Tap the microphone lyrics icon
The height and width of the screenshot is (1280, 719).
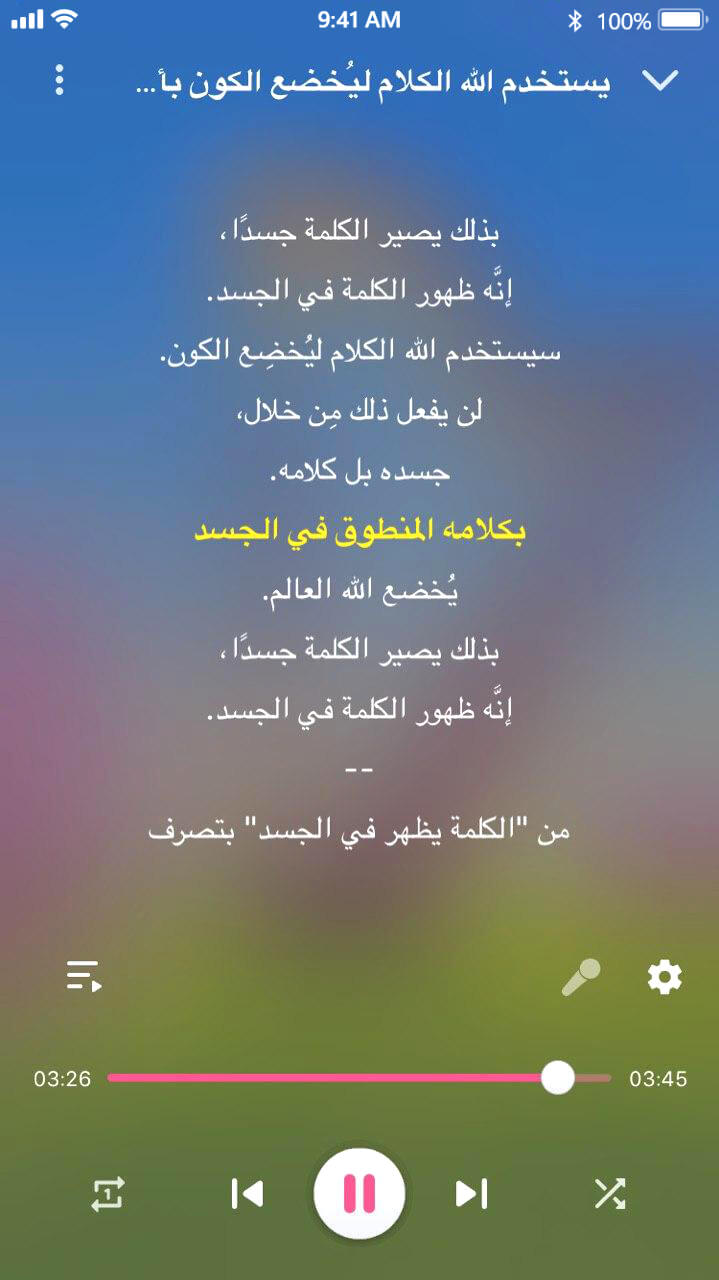pyautogui.click(x=581, y=977)
